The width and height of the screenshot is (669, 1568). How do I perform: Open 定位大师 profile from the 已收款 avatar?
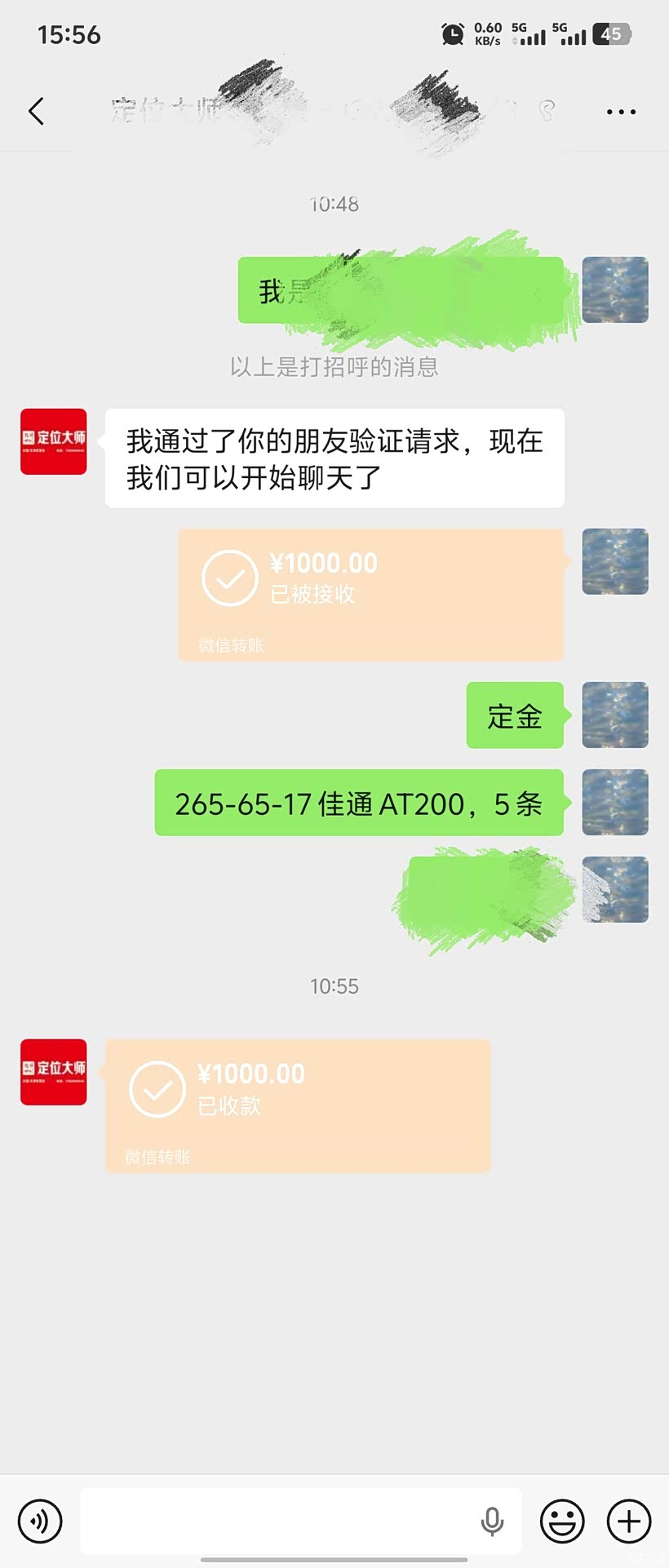(x=54, y=1072)
